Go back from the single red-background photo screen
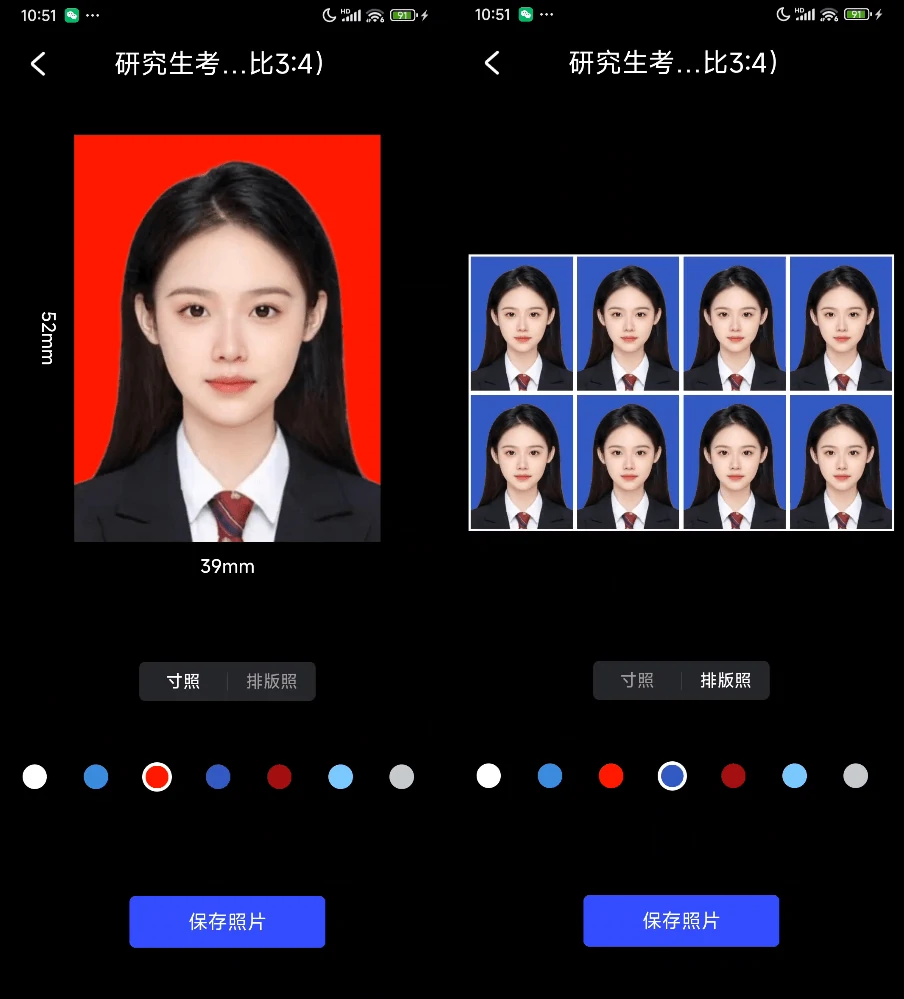The width and height of the screenshot is (904, 999). [x=38, y=64]
